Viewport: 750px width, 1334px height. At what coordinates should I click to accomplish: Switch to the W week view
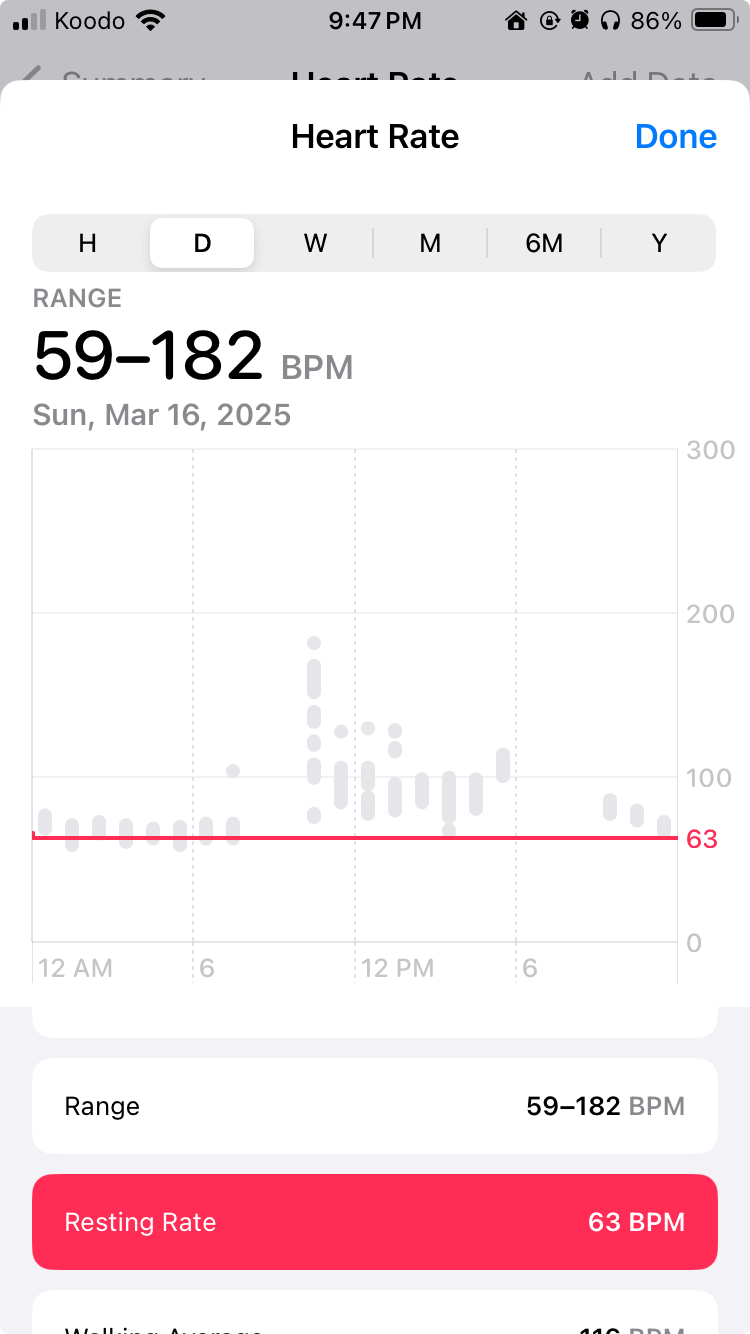(x=316, y=243)
